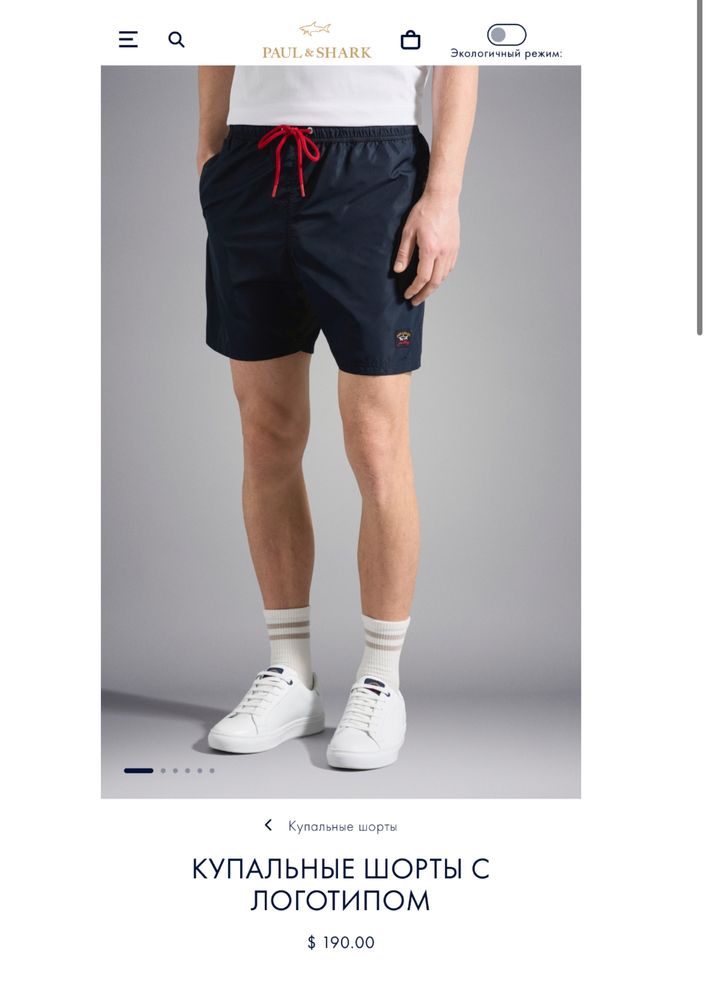Screen dimensions: 708x999
Task: Toggle the Экологичный режим switch
Action: [x=506, y=35]
